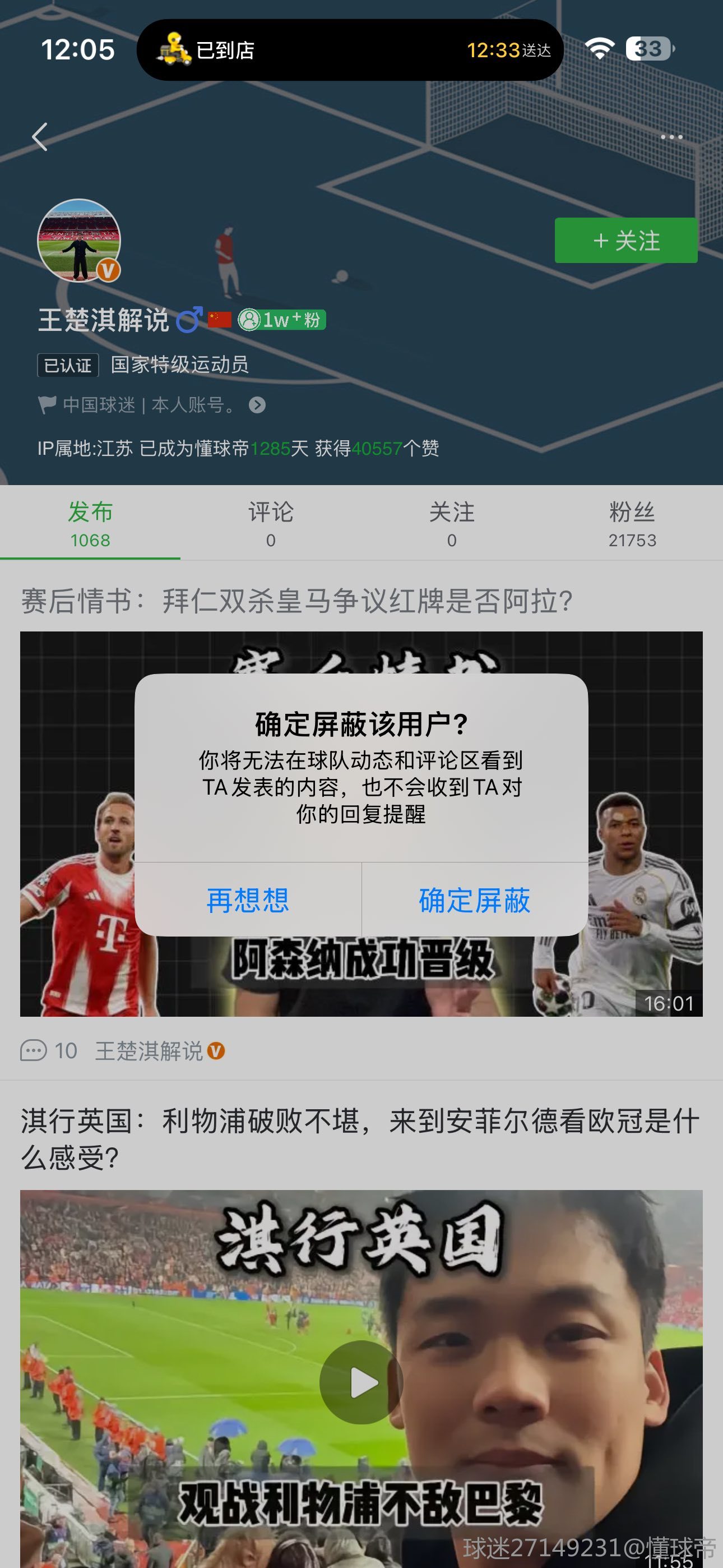The width and height of the screenshot is (723, 1568).
Task: Switch to the 评论 tab
Action: [271, 523]
